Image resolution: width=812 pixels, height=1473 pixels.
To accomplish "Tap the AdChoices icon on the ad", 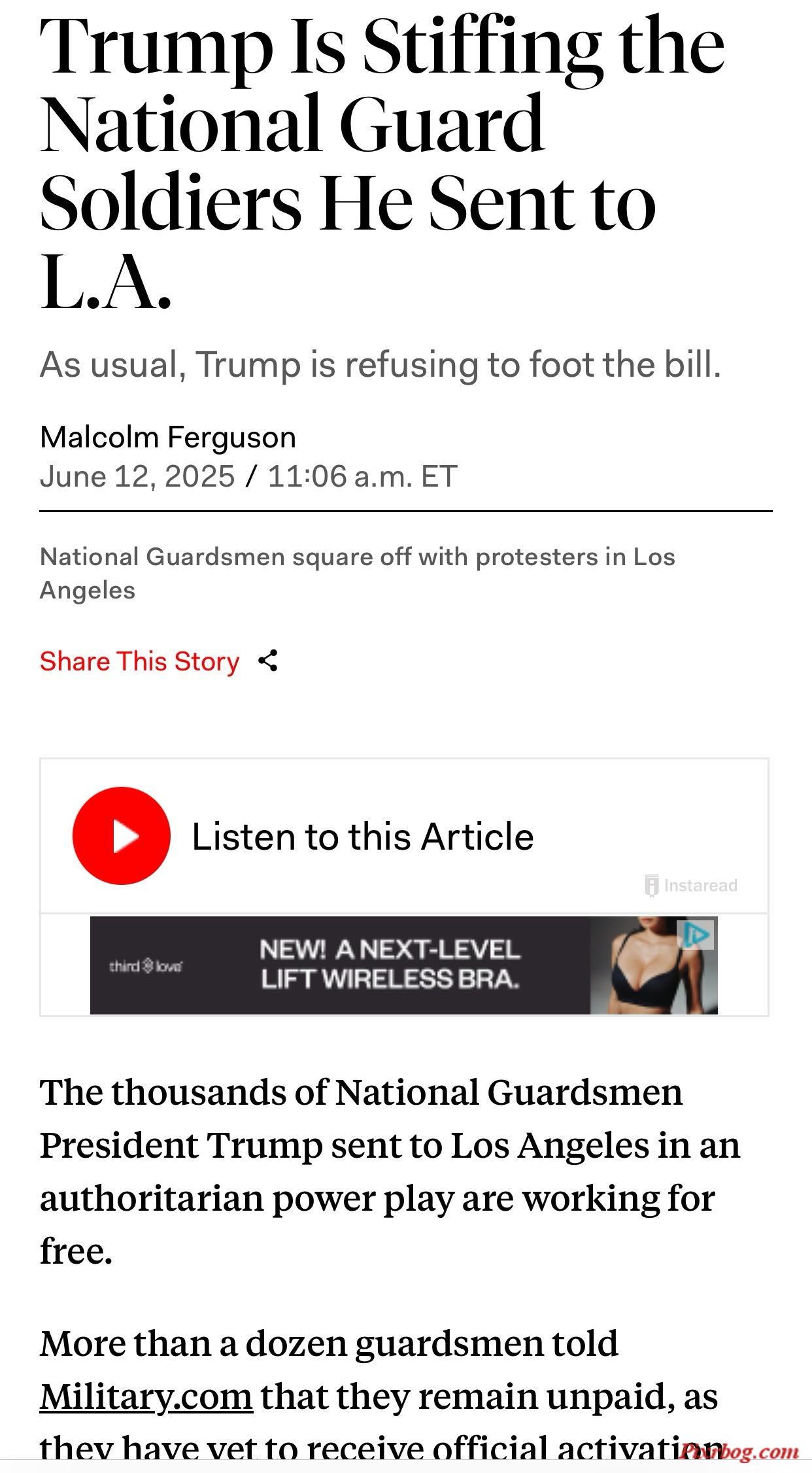I will click(x=697, y=935).
